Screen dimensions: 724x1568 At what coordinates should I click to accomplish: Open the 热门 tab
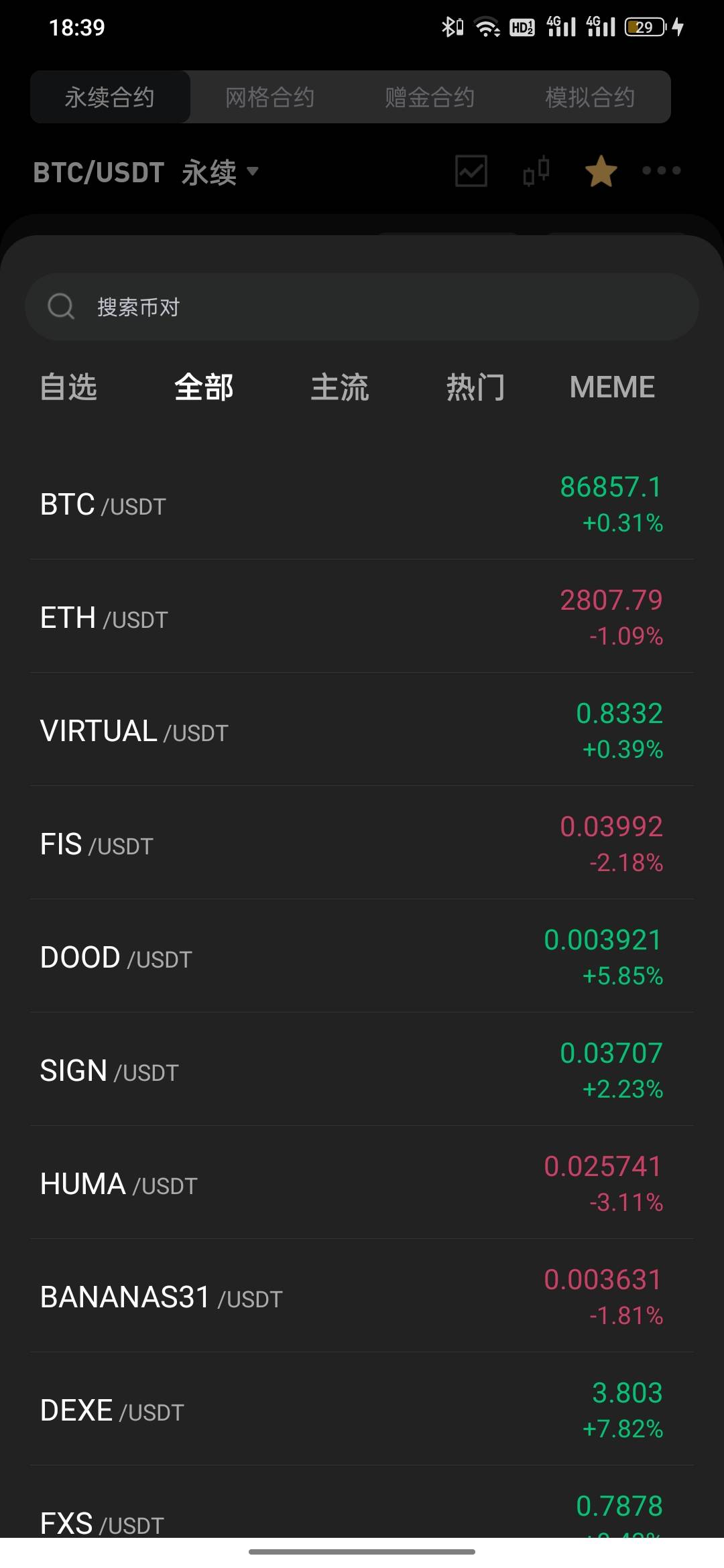(x=475, y=387)
